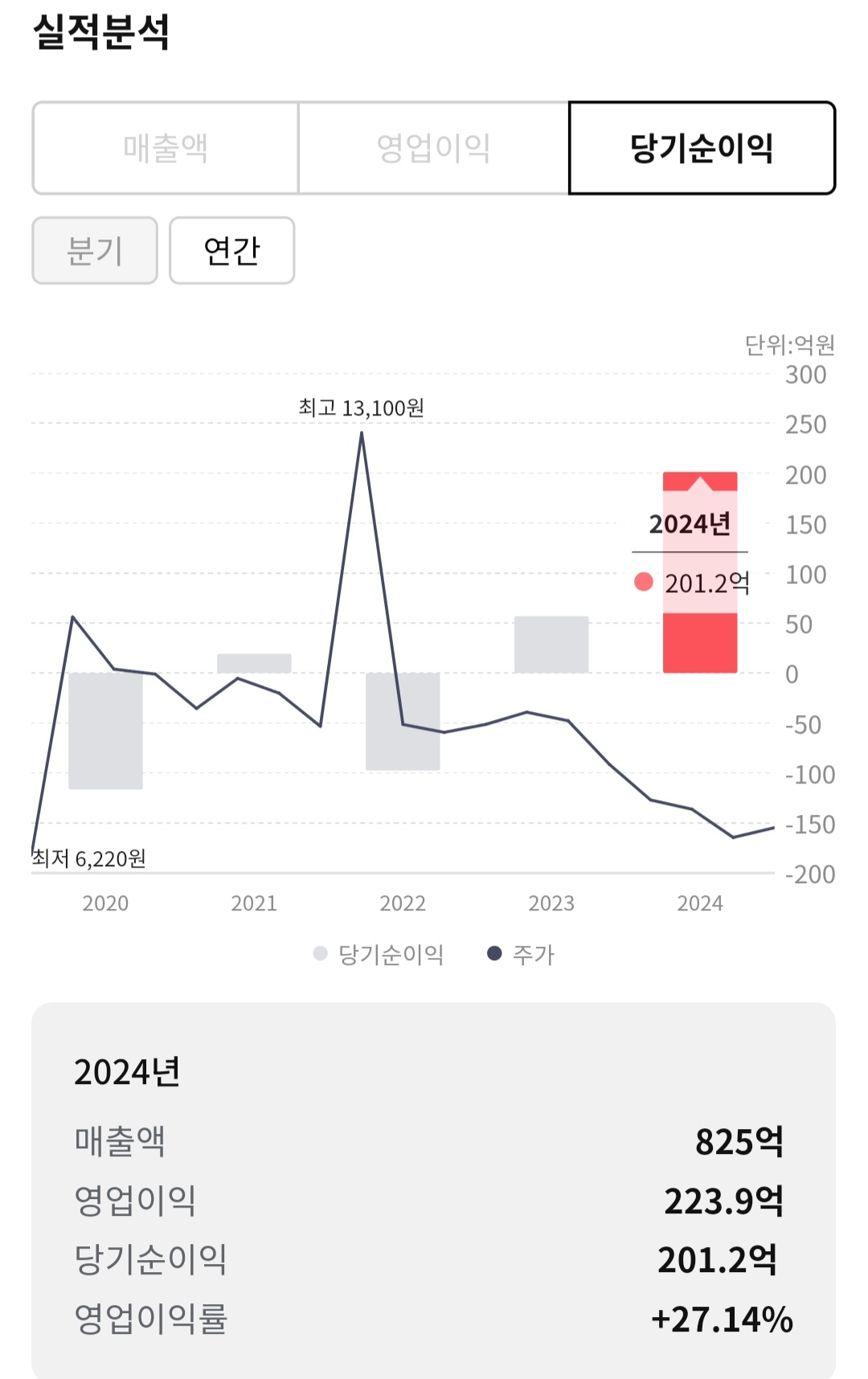Select the 2023 bar in the chart
This screenshot has width=868, height=1379.
[551, 644]
